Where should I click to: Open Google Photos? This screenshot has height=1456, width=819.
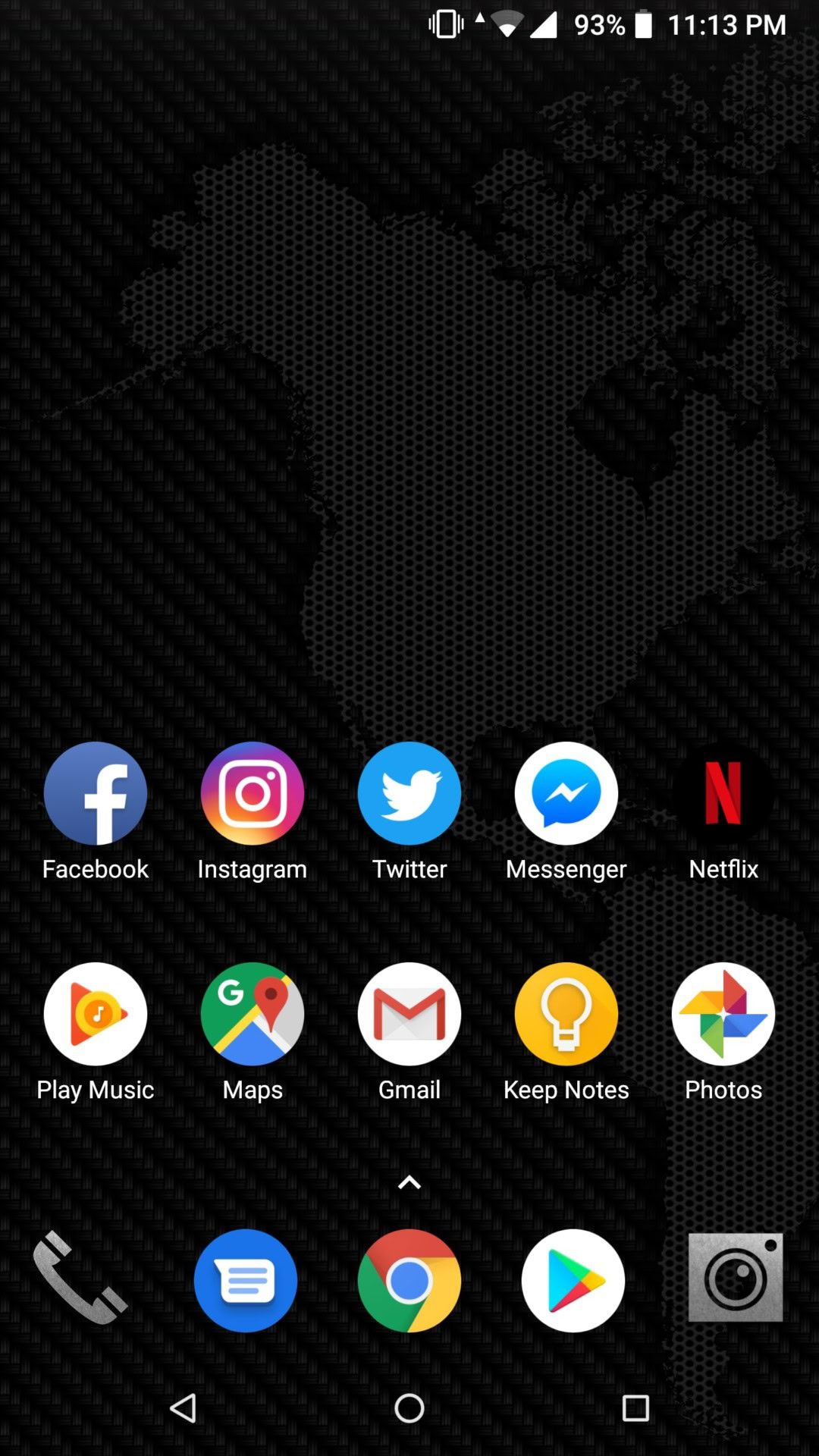[x=723, y=1014]
